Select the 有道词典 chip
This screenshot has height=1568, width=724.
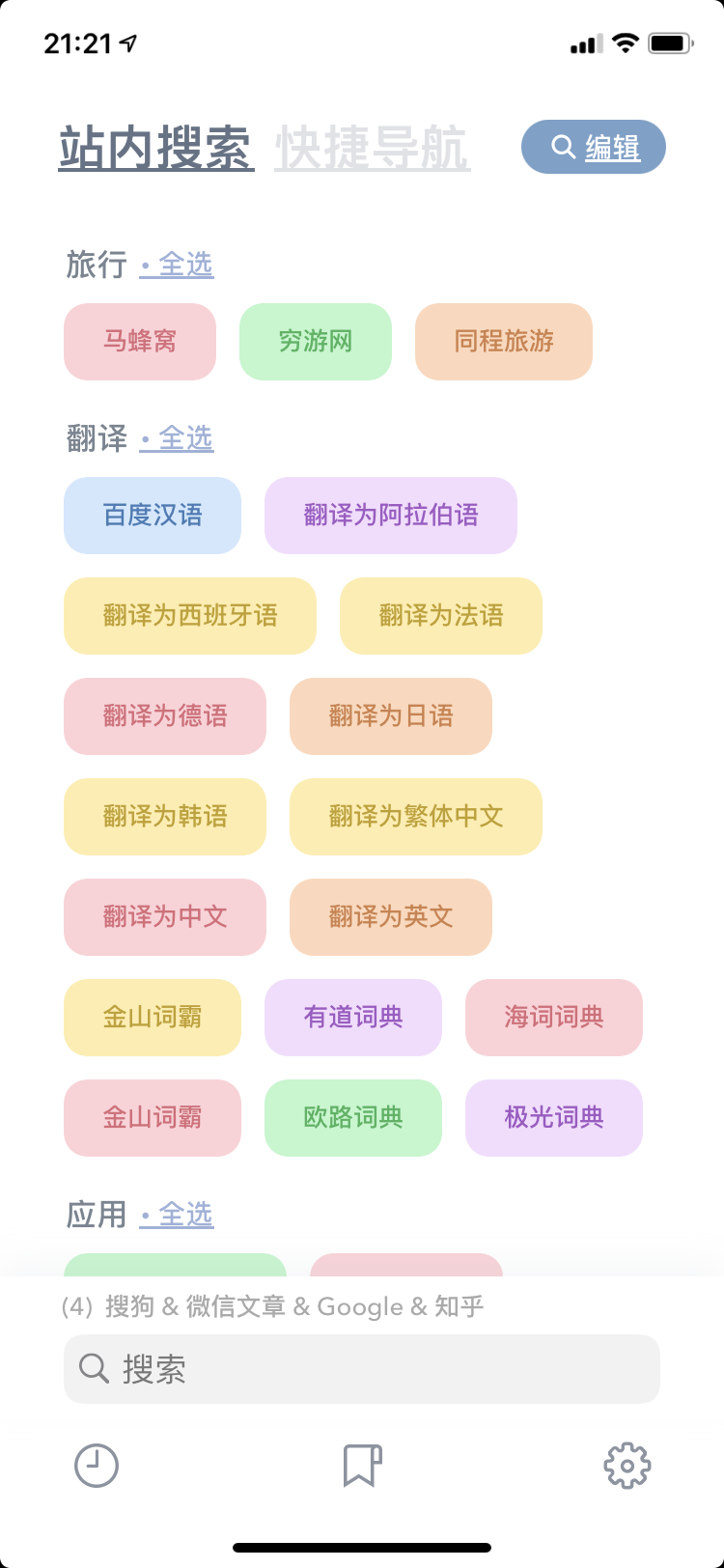pos(353,1018)
